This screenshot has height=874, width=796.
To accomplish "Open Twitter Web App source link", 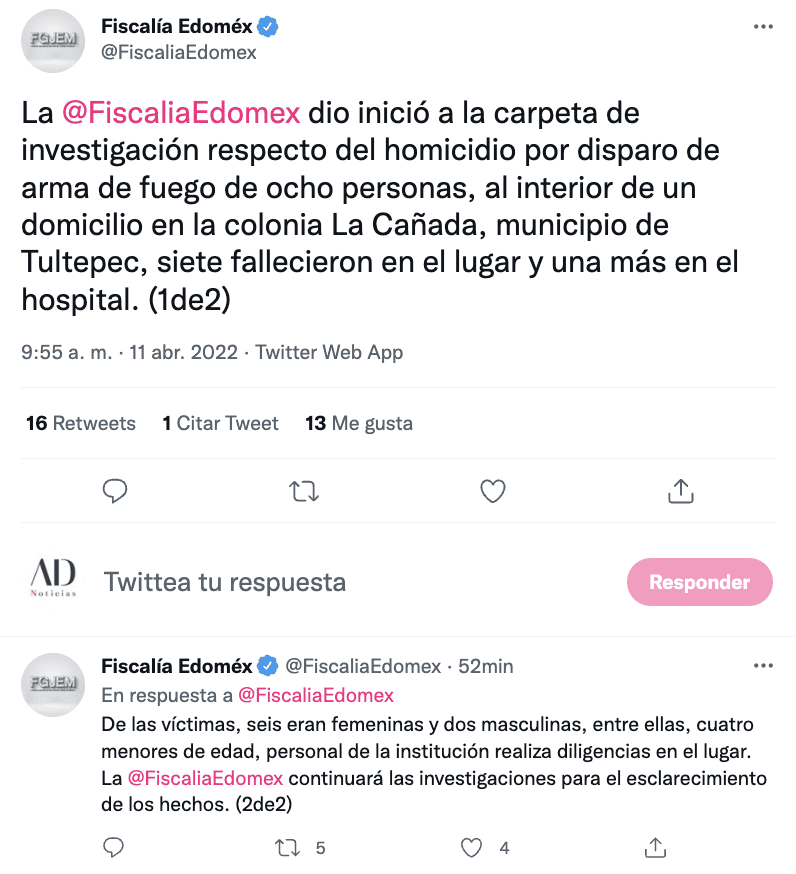I will coord(329,353).
